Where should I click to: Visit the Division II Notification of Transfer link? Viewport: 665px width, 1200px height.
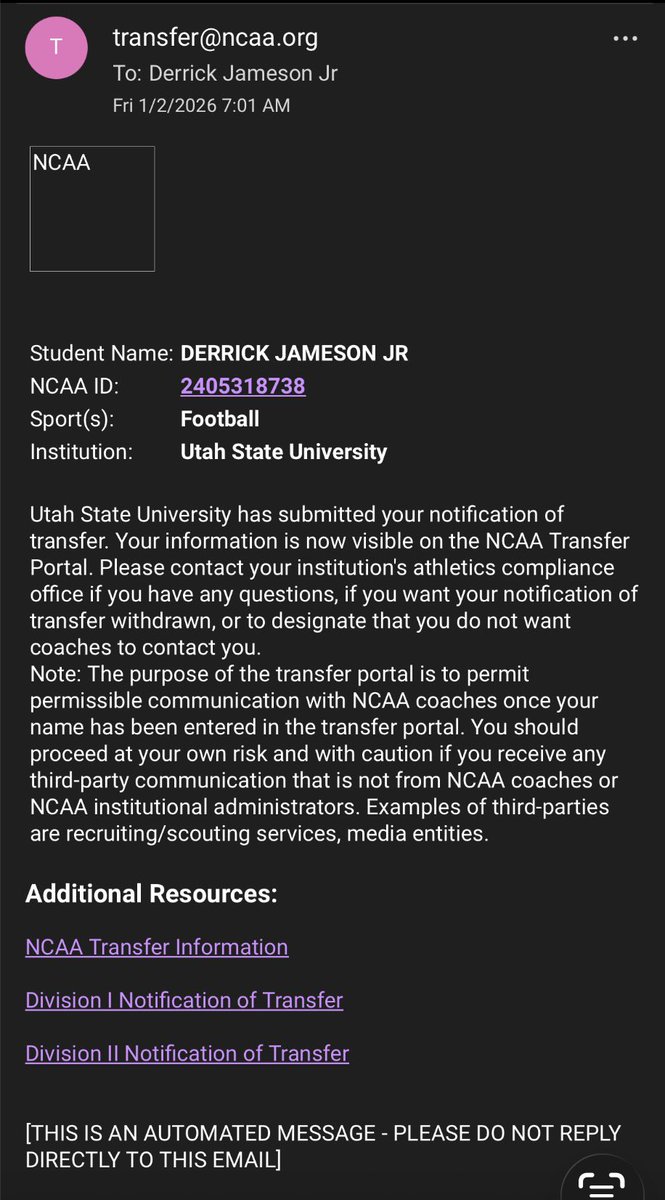point(187,1053)
